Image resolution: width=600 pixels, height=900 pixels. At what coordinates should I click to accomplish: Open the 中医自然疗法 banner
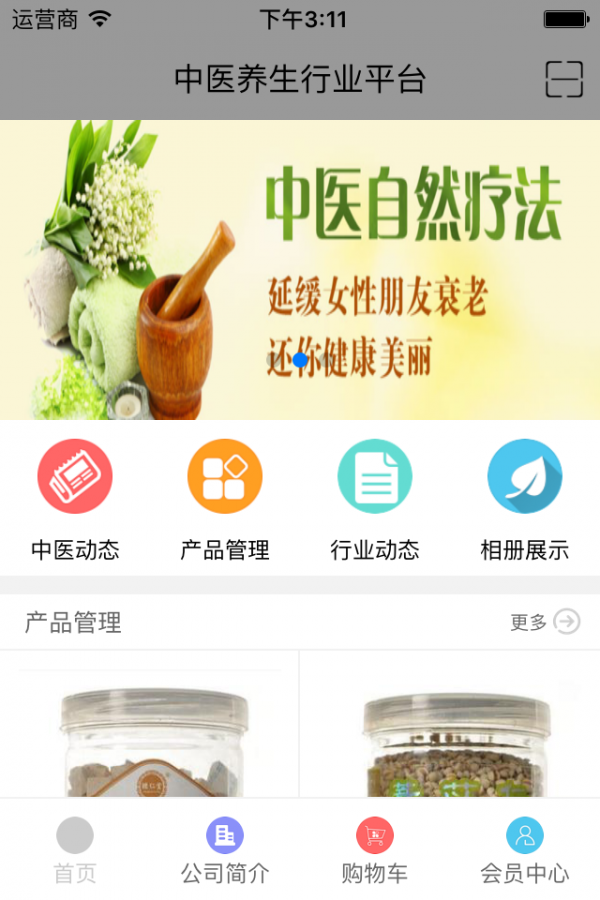point(300,270)
